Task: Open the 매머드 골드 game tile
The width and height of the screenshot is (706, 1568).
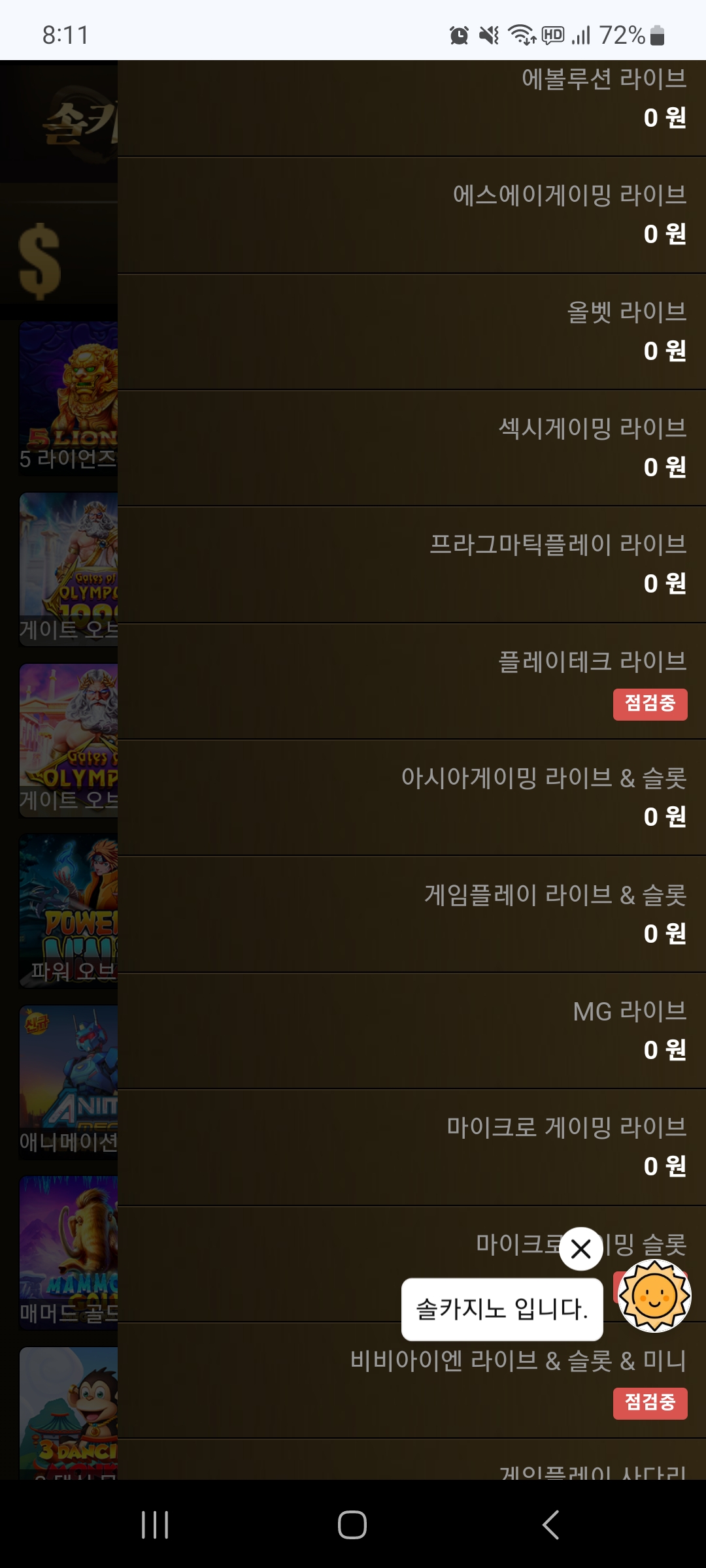Action: click(x=69, y=1252)
